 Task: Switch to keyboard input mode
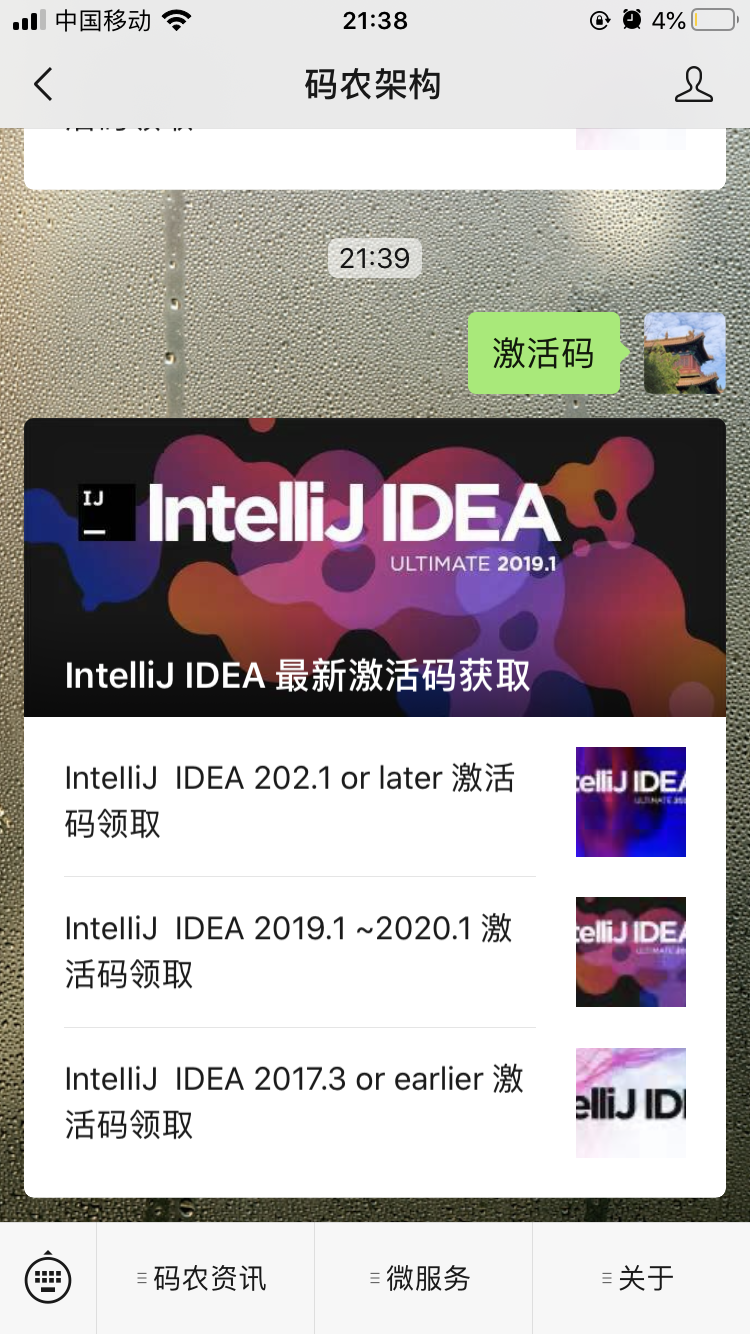click(48, 1278)
